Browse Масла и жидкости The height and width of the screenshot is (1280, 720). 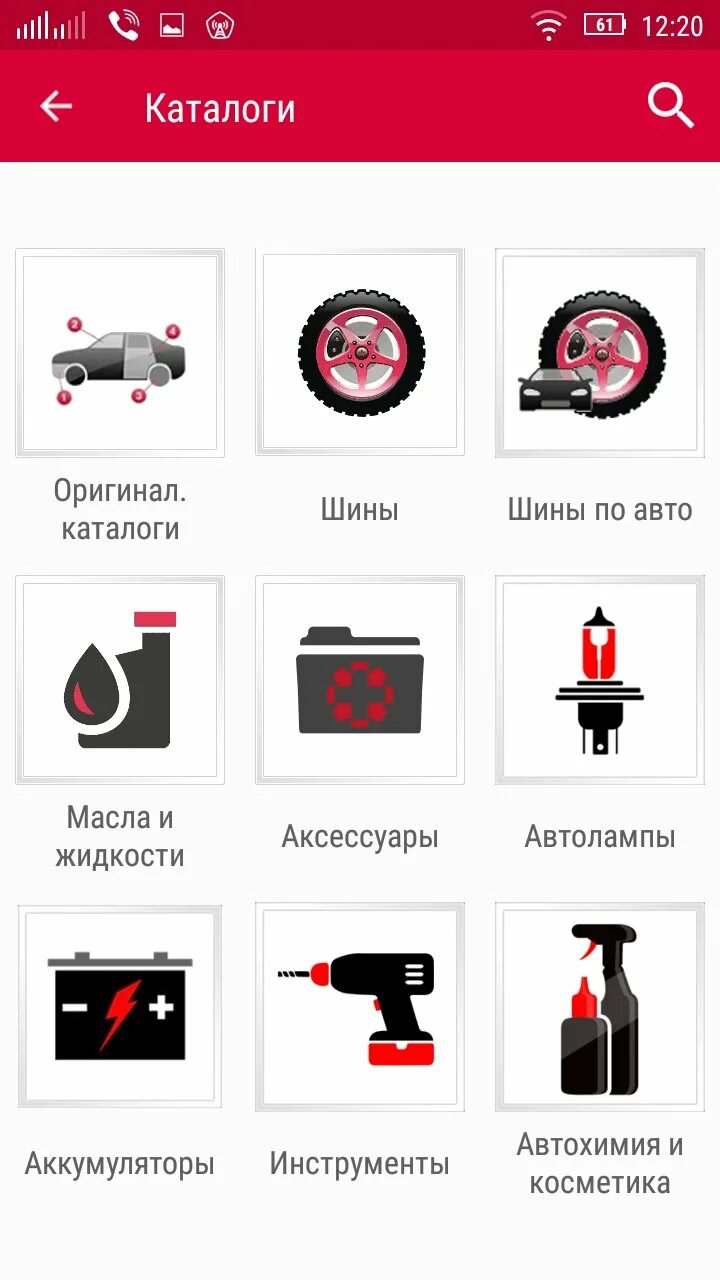click(120, 680)
